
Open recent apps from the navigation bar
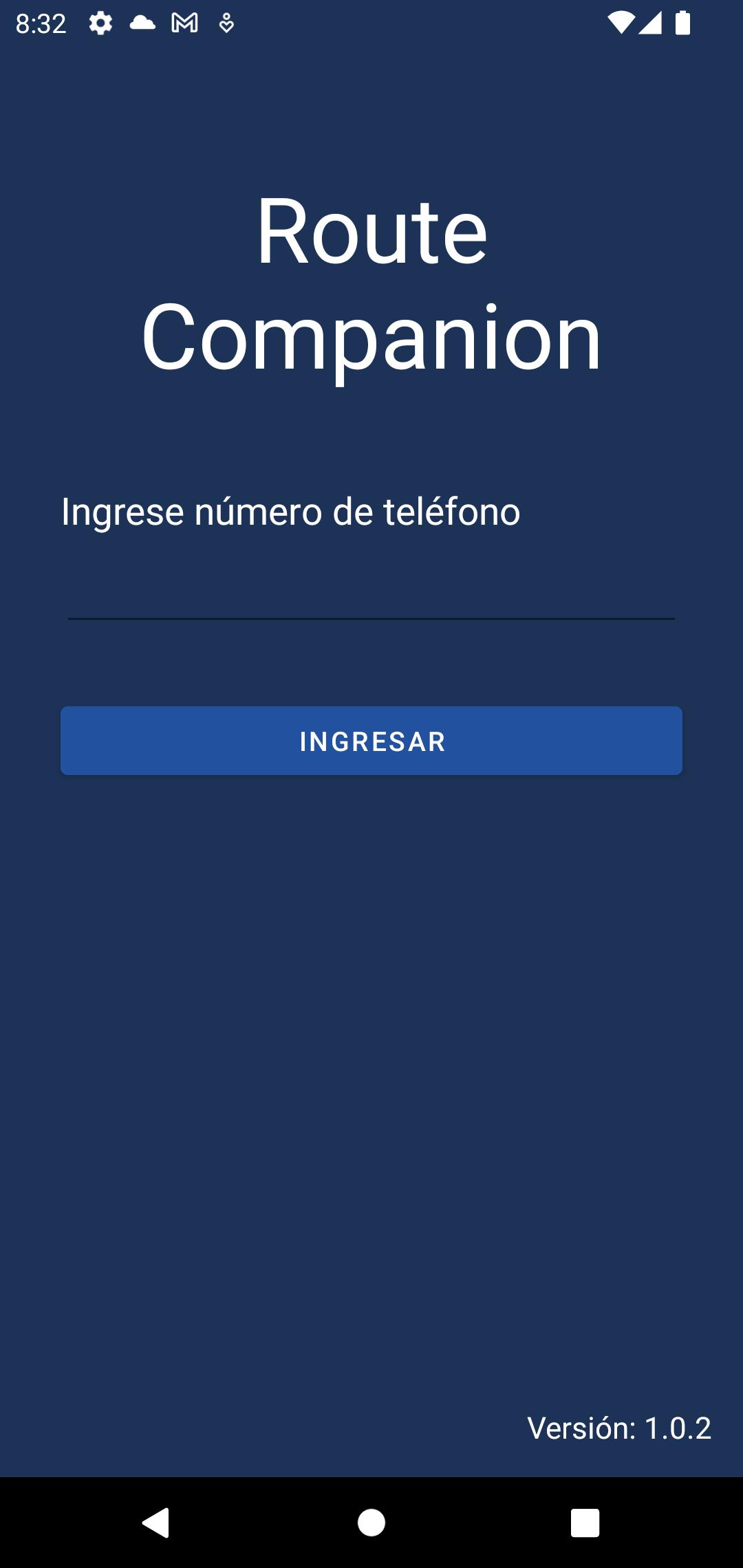click(585, 1523)
